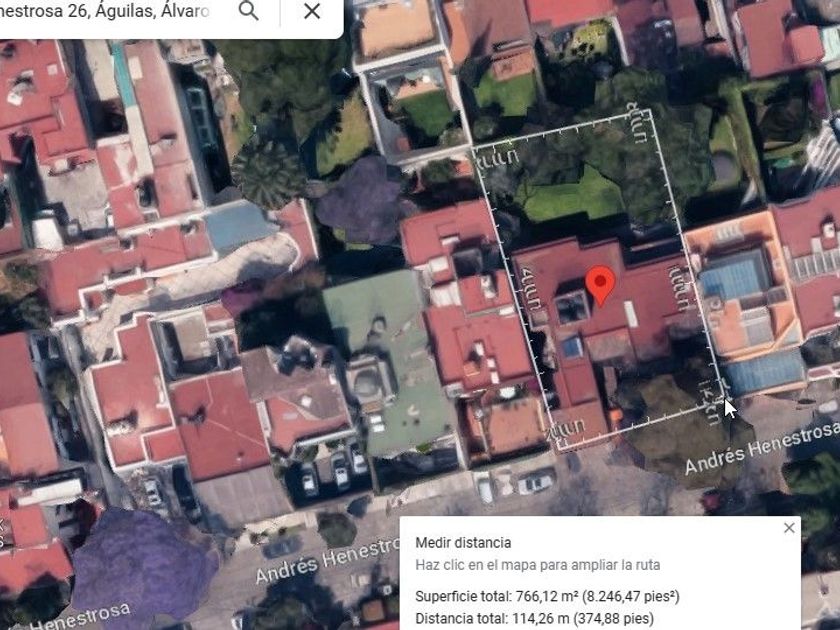Tap the search magnifier icon
The width and height of the screenshot is (840, 630).
coord(249,11)
